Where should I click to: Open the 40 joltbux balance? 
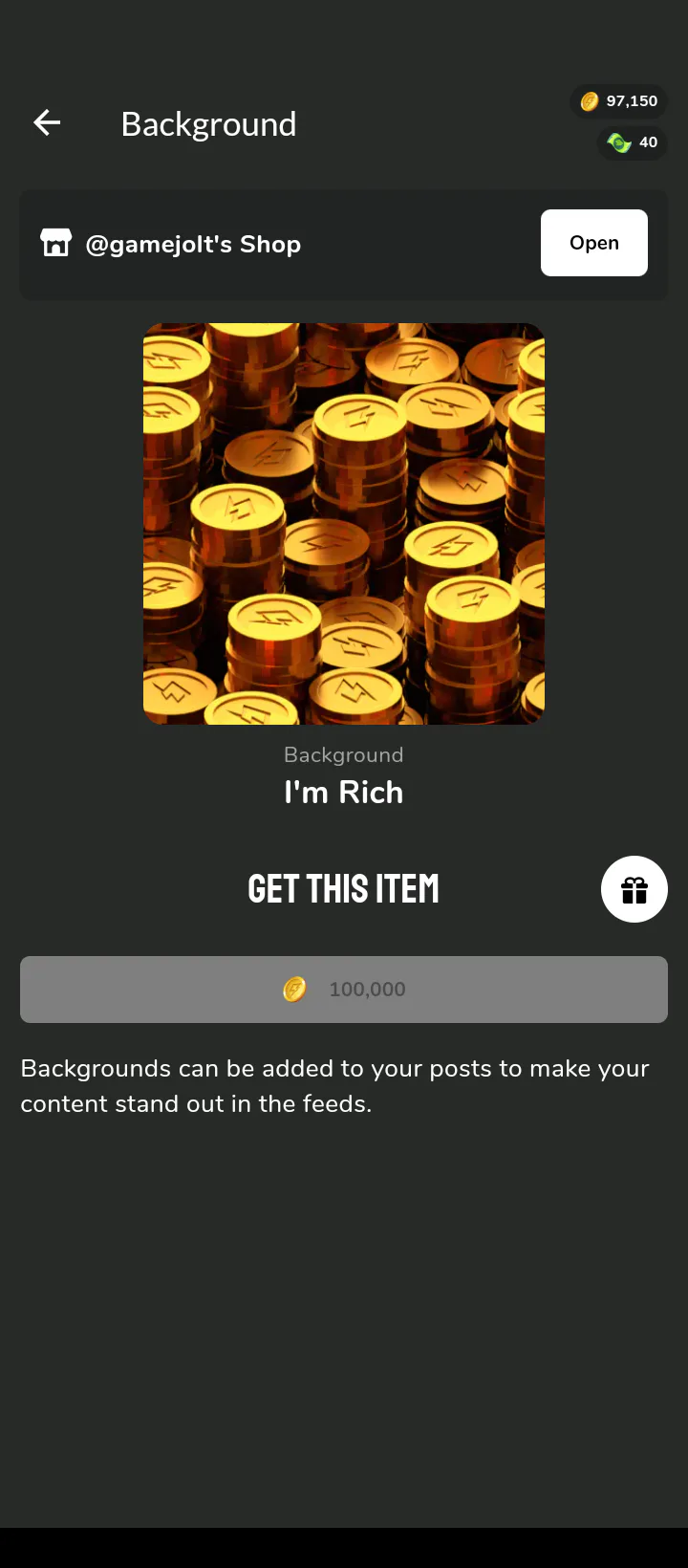pos(633,142)
